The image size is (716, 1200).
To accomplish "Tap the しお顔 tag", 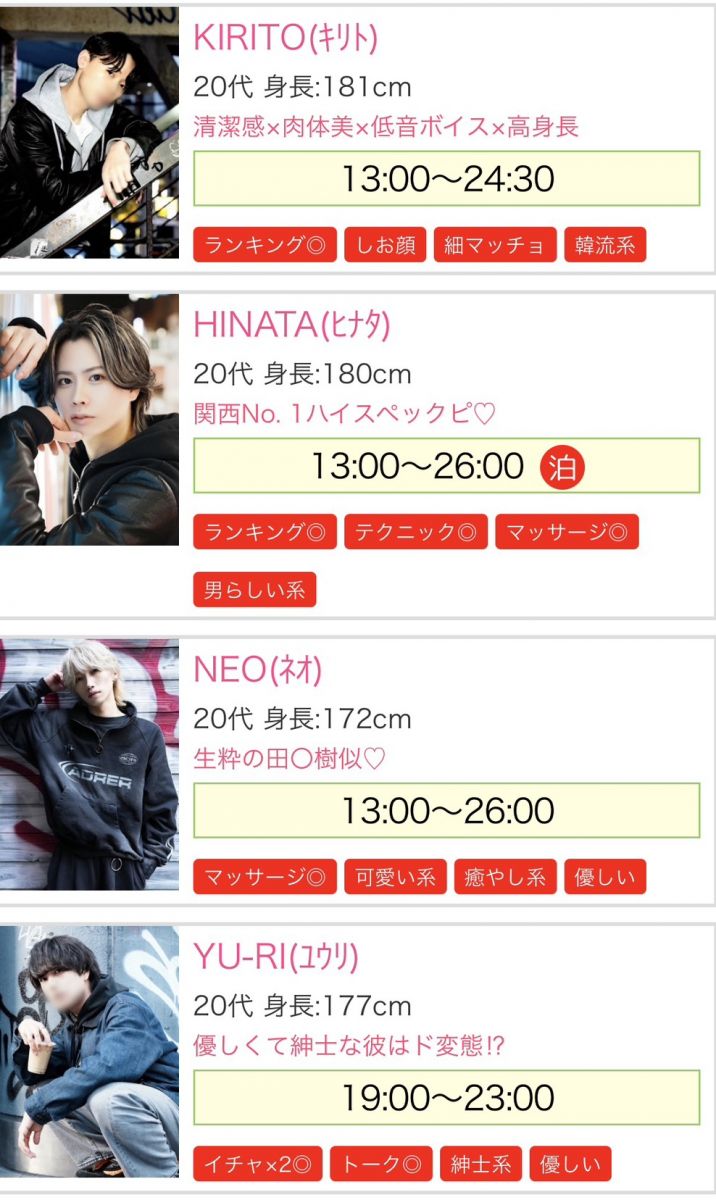I will 386,245.
